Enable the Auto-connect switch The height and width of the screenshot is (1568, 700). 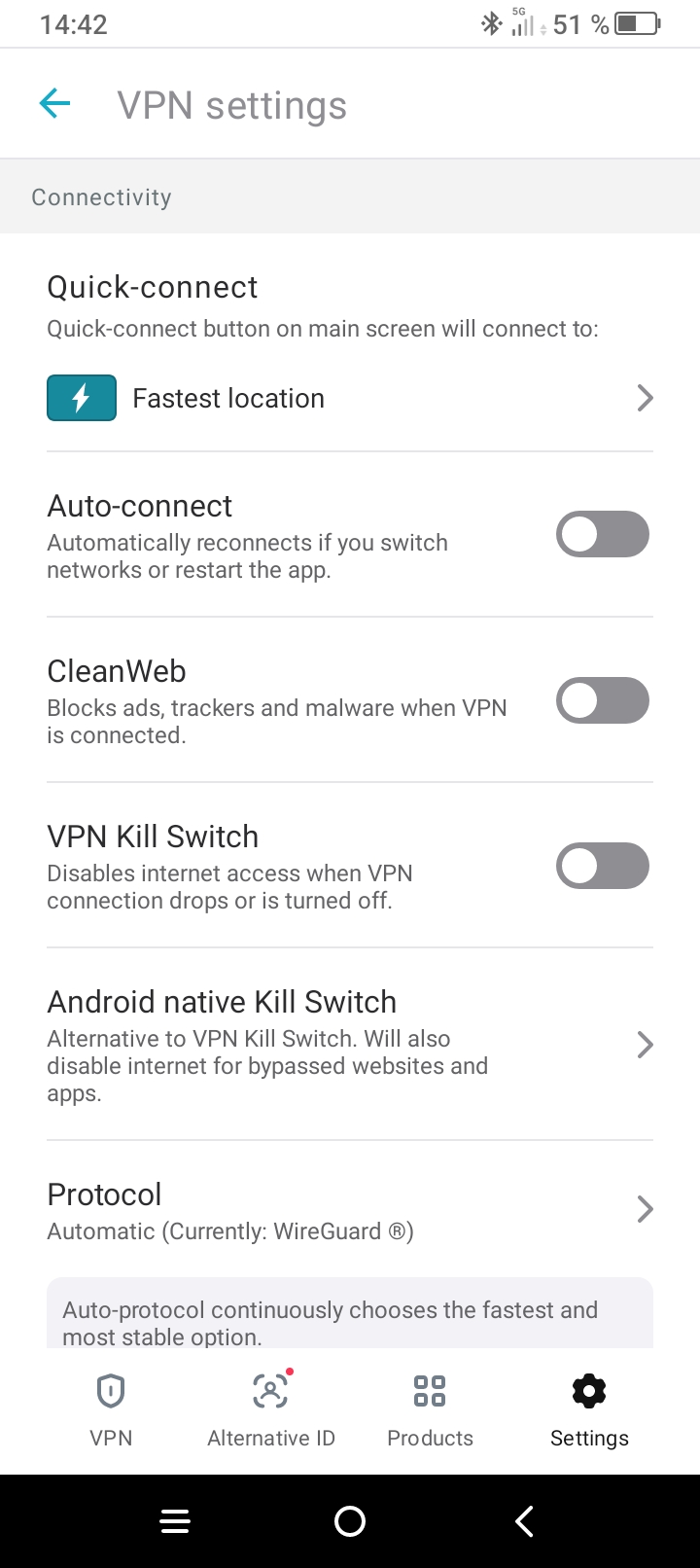point(602,534)
